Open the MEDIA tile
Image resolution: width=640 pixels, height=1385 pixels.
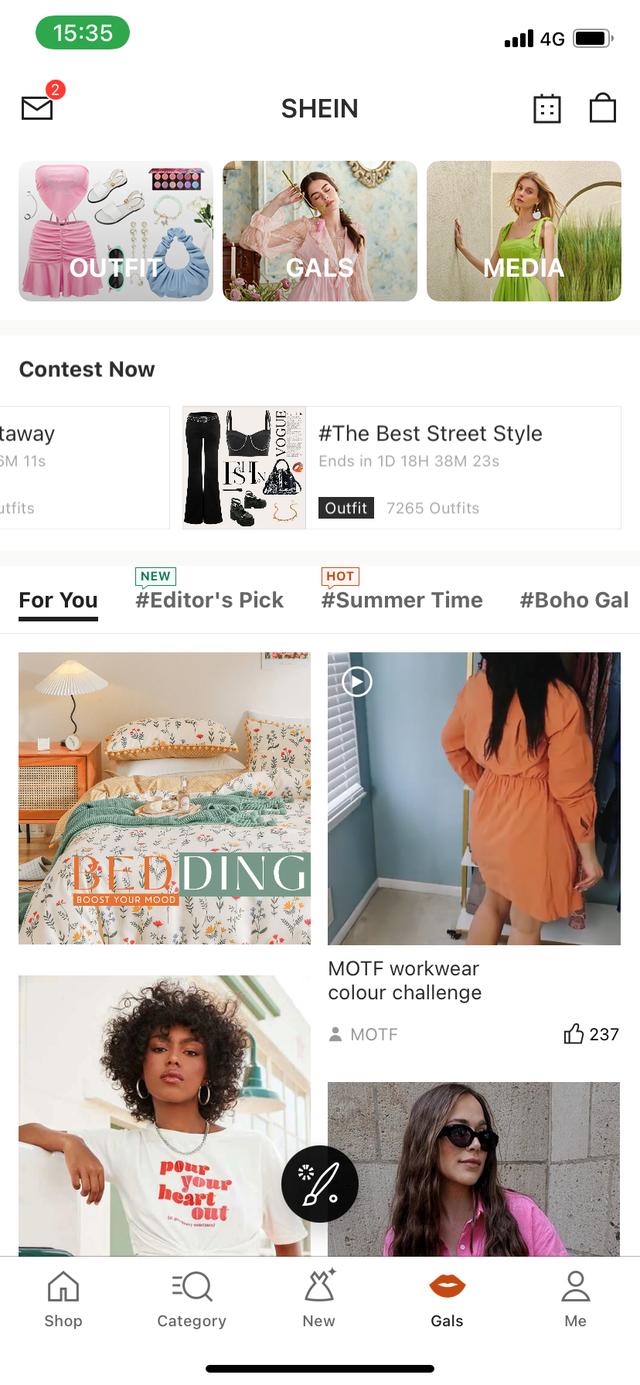click(x=524, y=231)
